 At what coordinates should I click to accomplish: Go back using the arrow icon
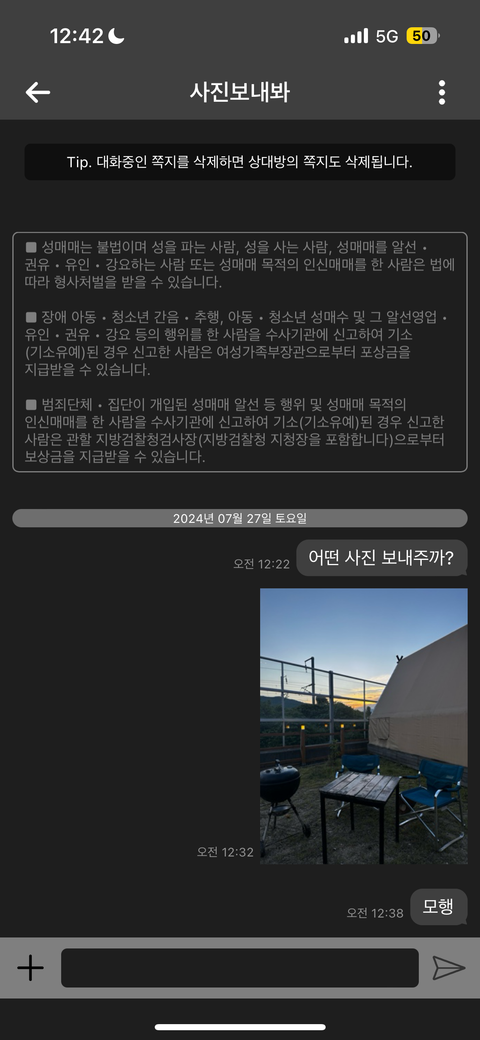click(38, 93)
